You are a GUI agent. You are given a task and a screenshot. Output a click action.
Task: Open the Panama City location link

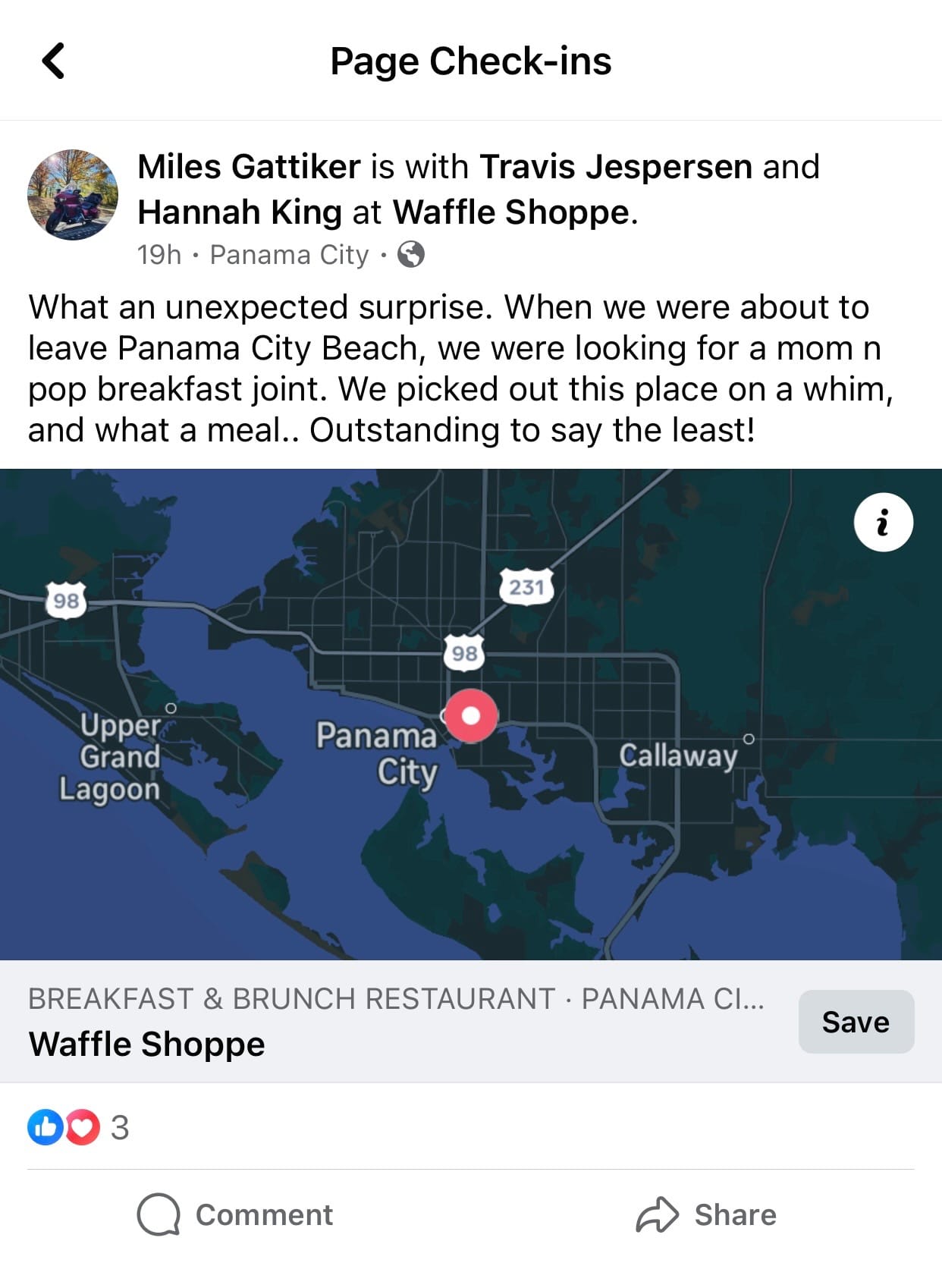[x=289, y=255]
